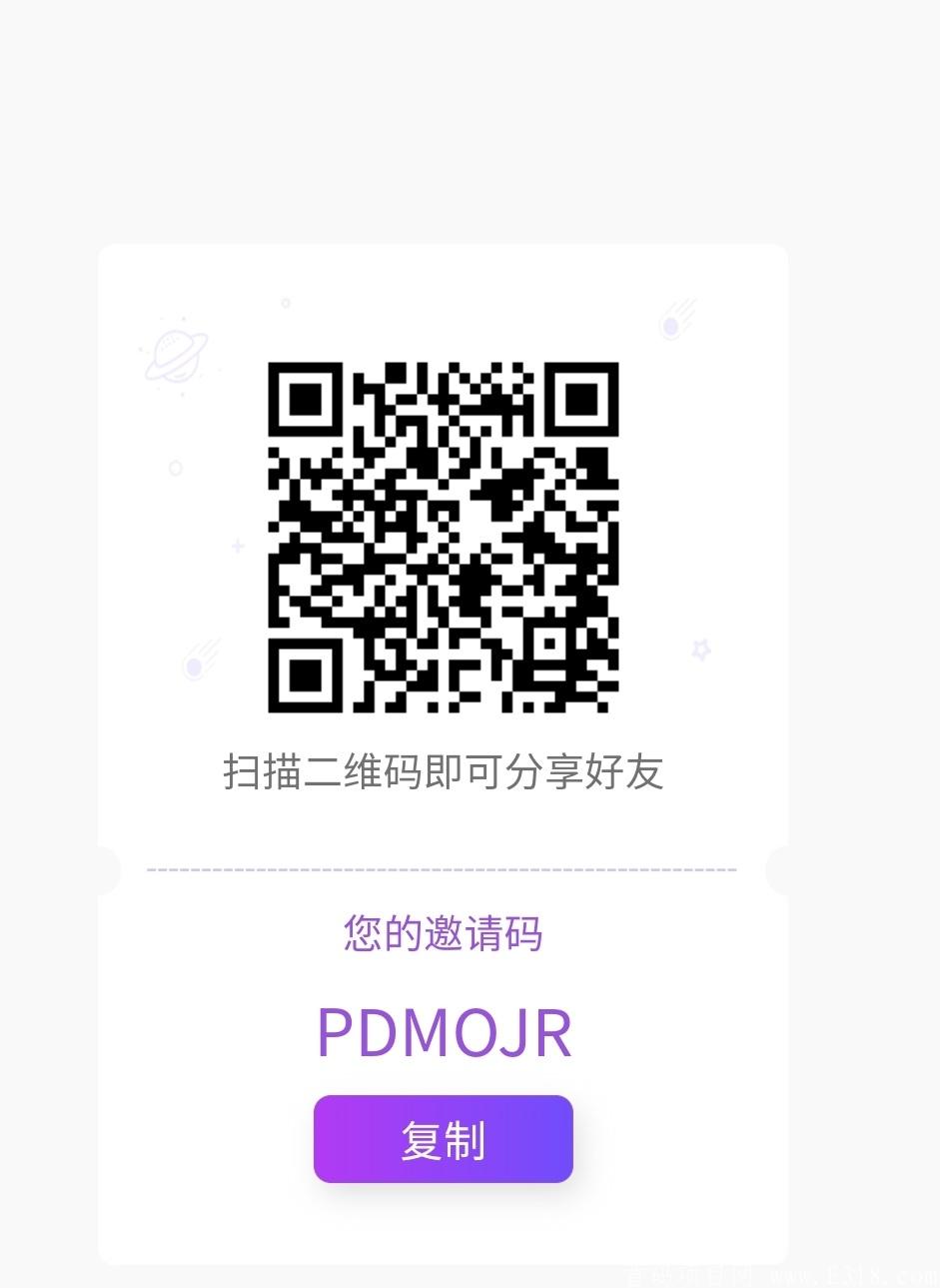Click the 您的邀请码 label

tap(443, 932)
